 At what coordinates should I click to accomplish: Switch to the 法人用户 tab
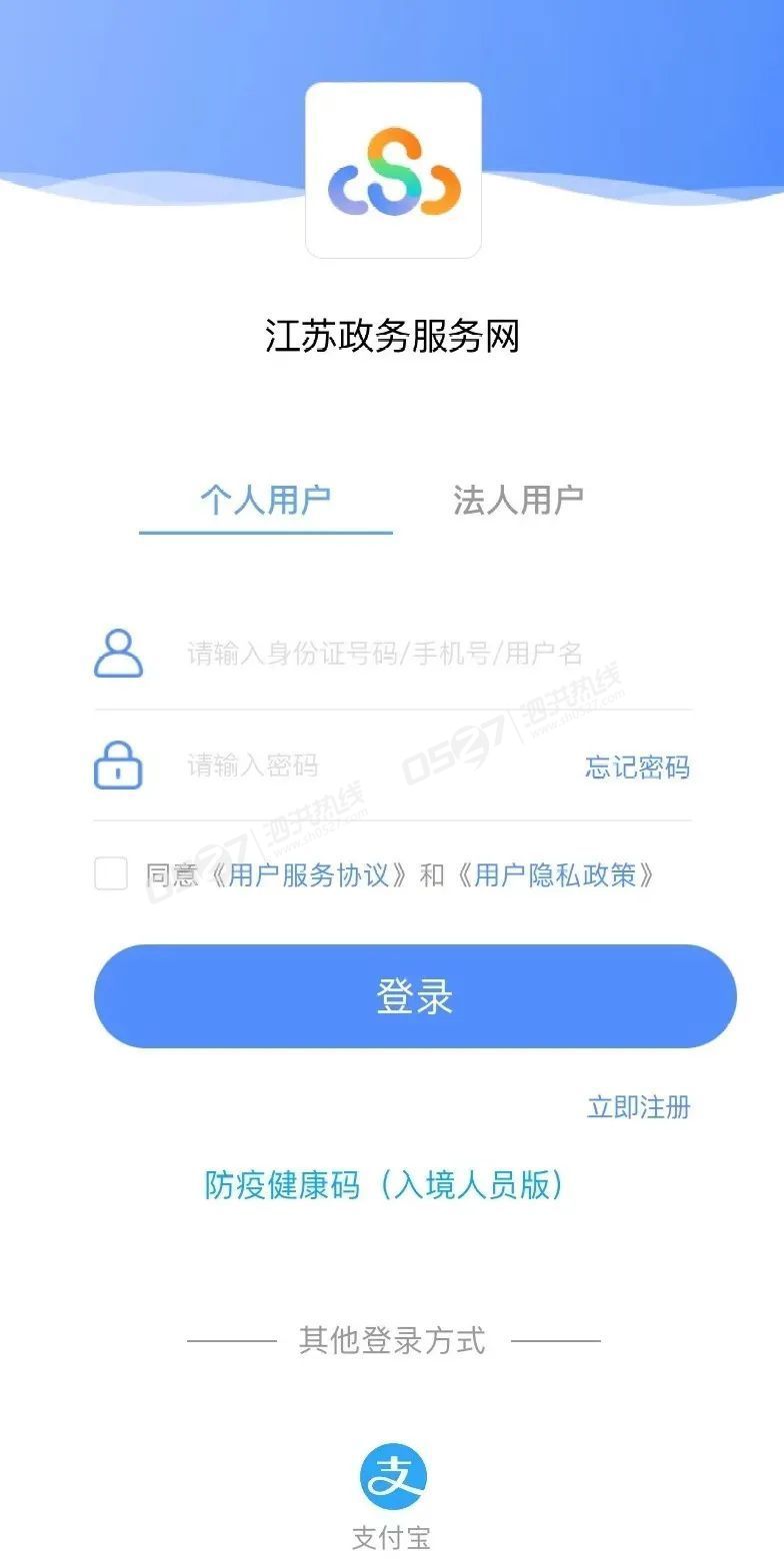518,500
